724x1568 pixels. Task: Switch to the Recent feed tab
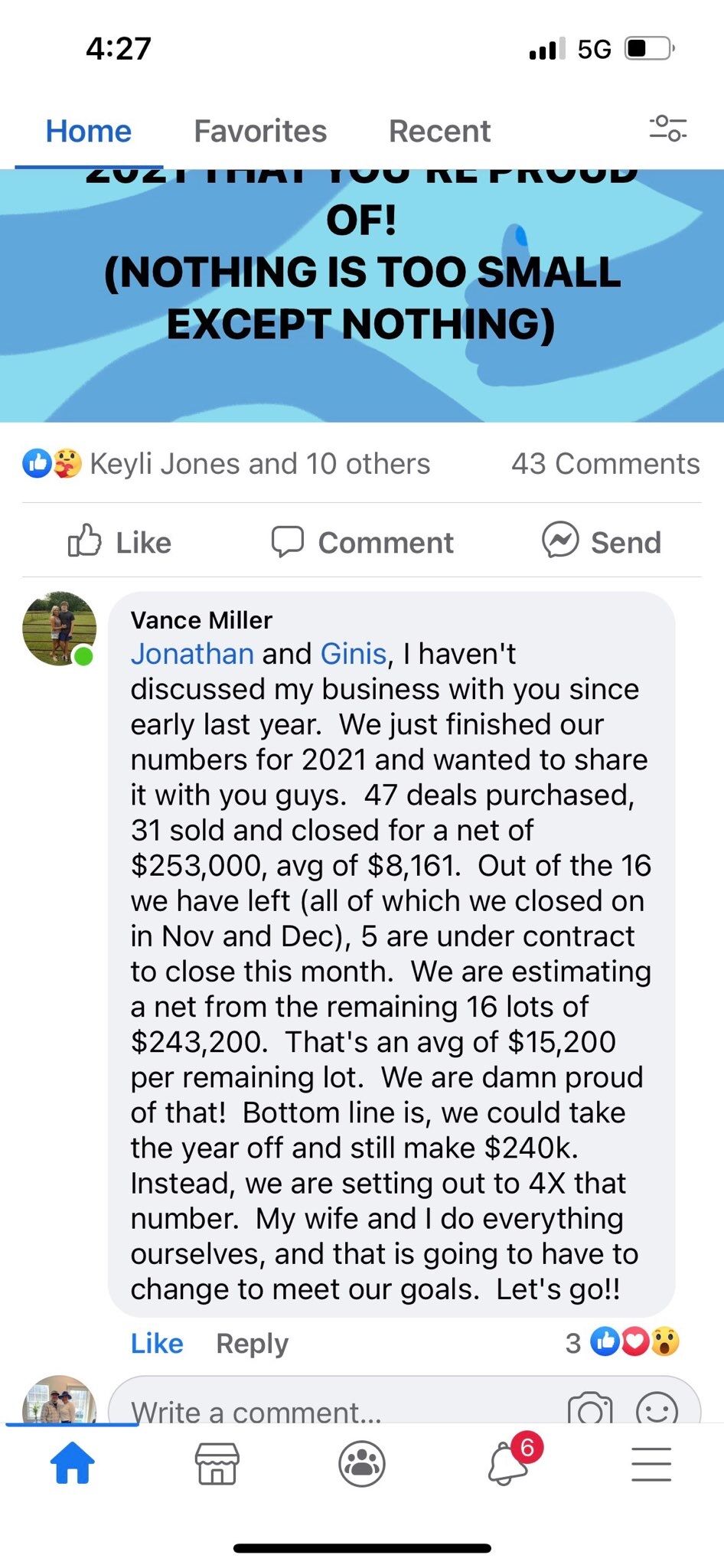439,132
